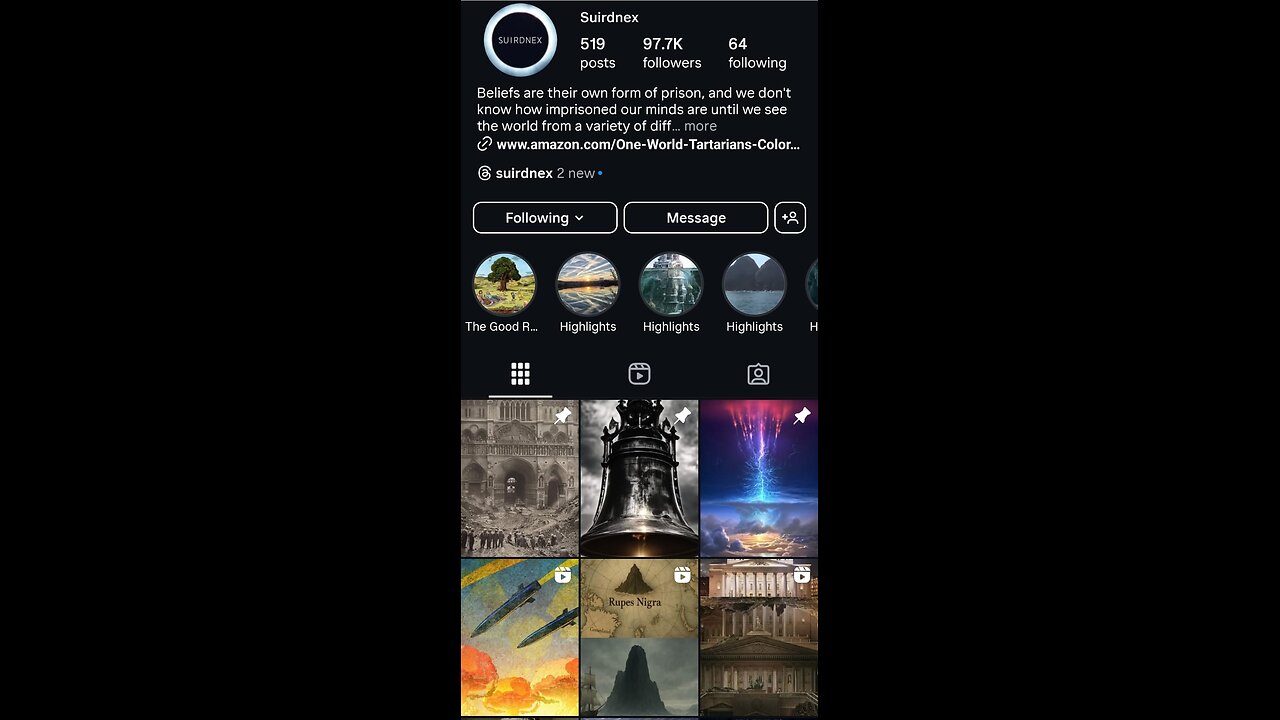The image size is (1280, 720).
Task: Open suggested accounts via add-person icon
Action: [789, 218]
